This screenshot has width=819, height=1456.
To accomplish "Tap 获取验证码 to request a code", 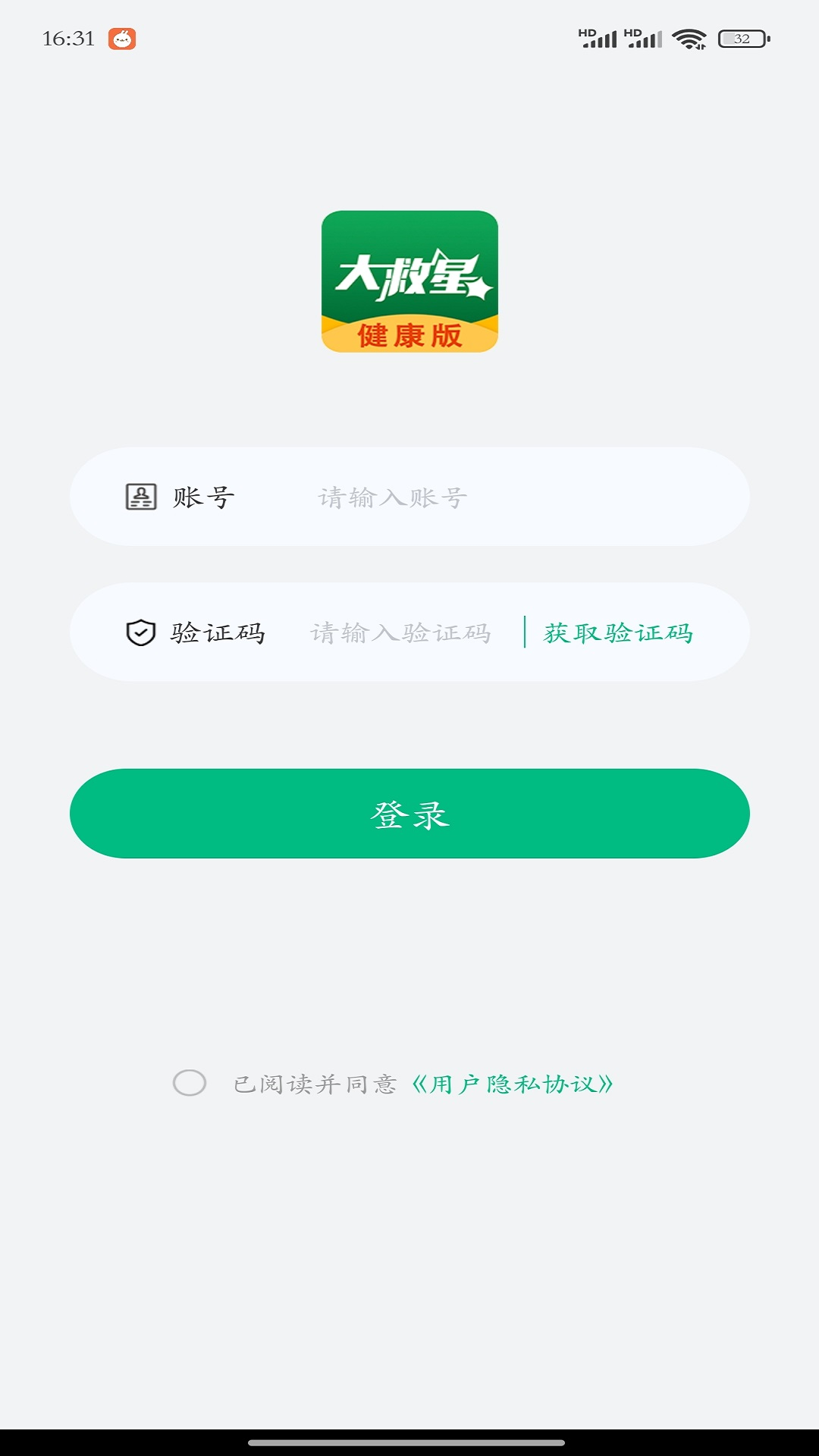I will [x=617, y=631].
